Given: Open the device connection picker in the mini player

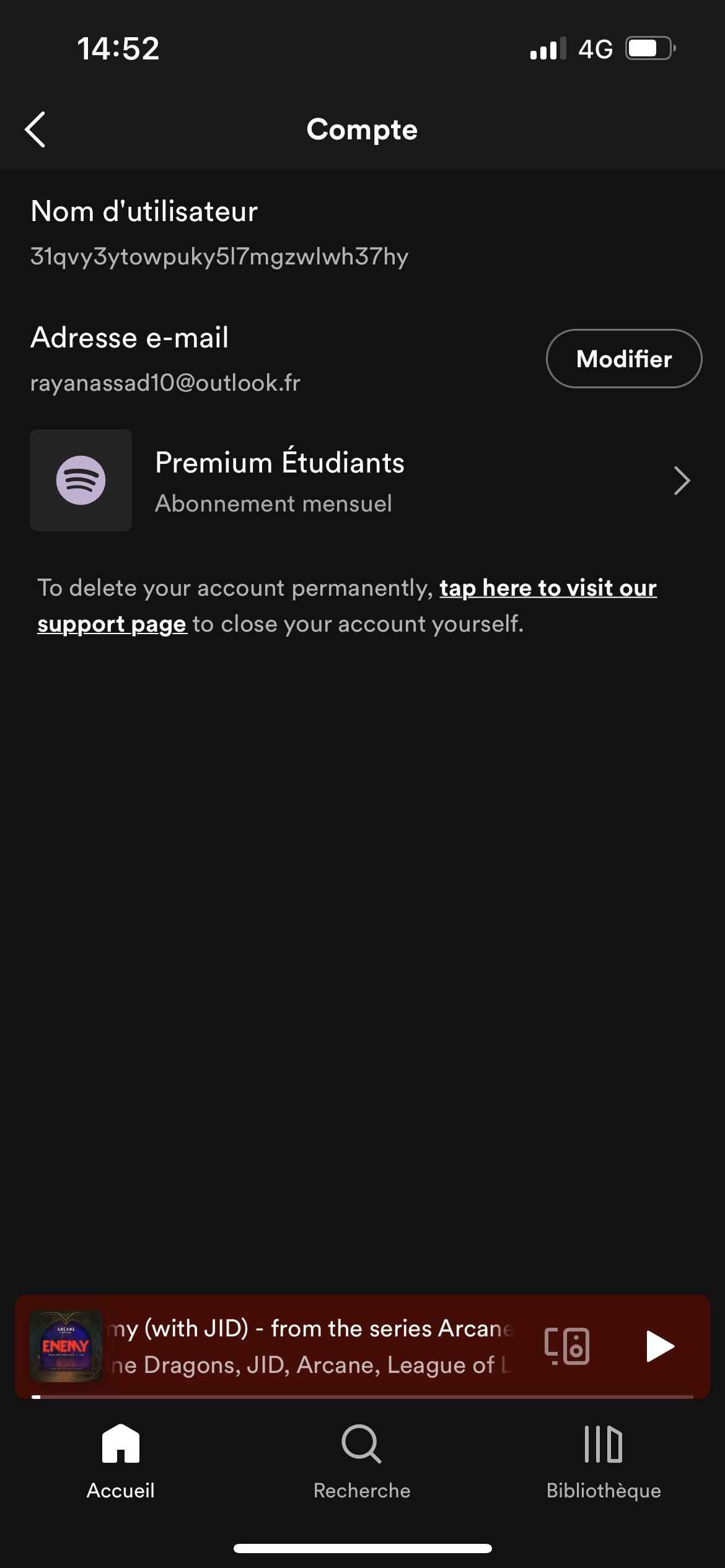Looking at the screenshot, I should [x=566, y=1346].
